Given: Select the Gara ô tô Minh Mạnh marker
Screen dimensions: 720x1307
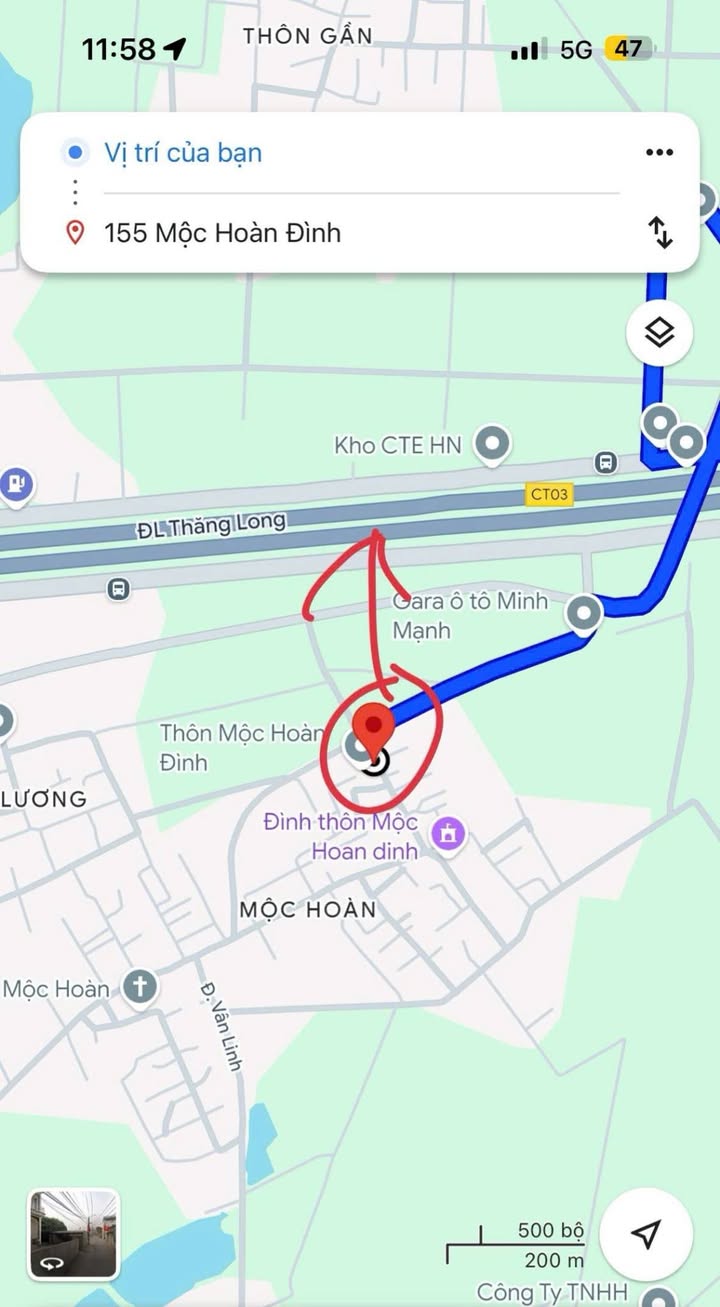Looking at the screenshot, I should pyautogui.click(x=584, y=612).
